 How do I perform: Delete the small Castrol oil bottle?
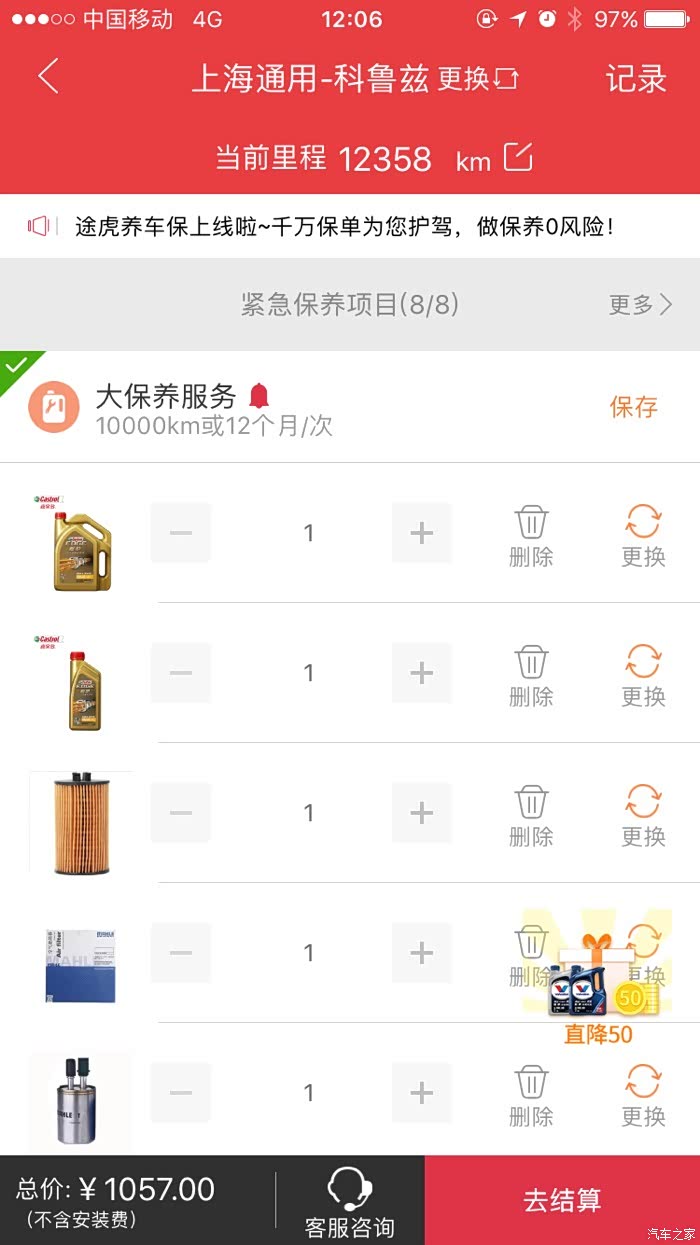[531, 675]
